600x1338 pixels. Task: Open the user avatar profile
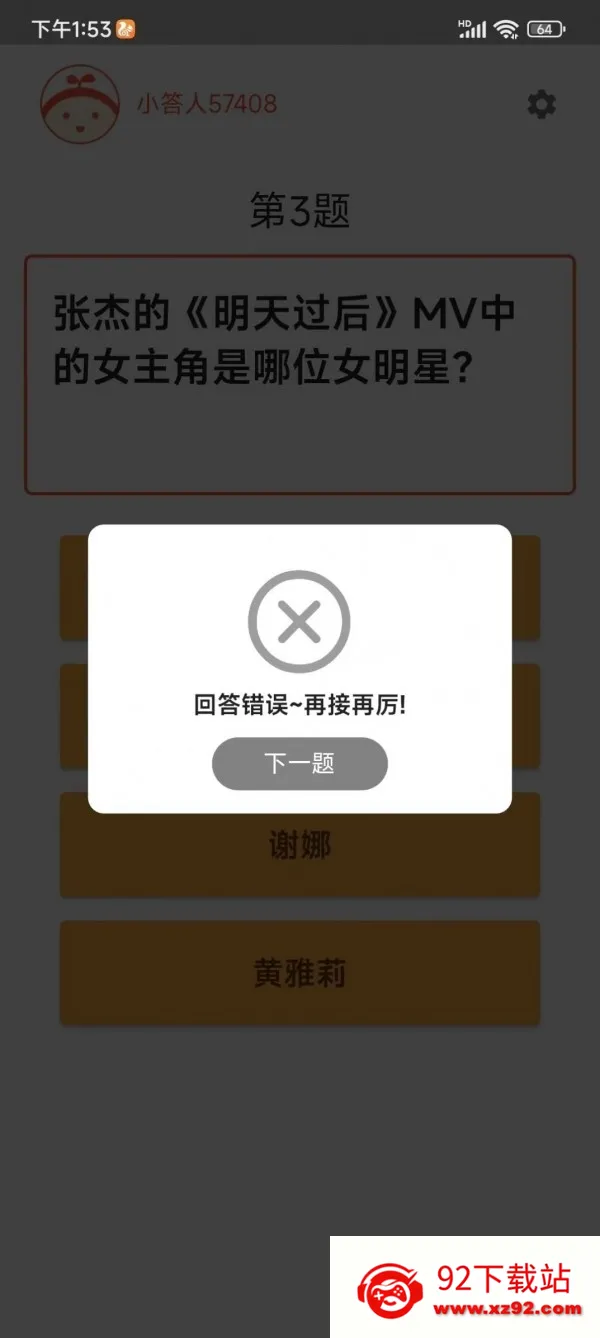point(80,104)
